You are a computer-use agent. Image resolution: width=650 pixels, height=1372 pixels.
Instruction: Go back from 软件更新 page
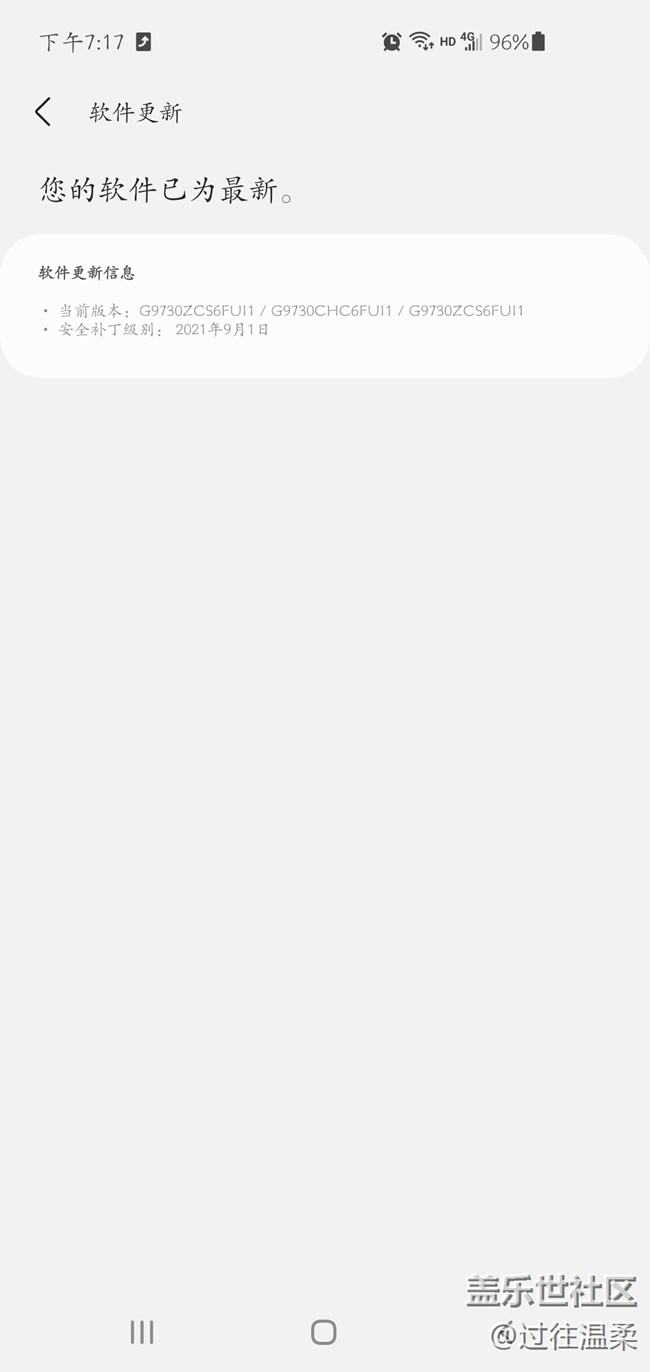(x=42, y=112)
